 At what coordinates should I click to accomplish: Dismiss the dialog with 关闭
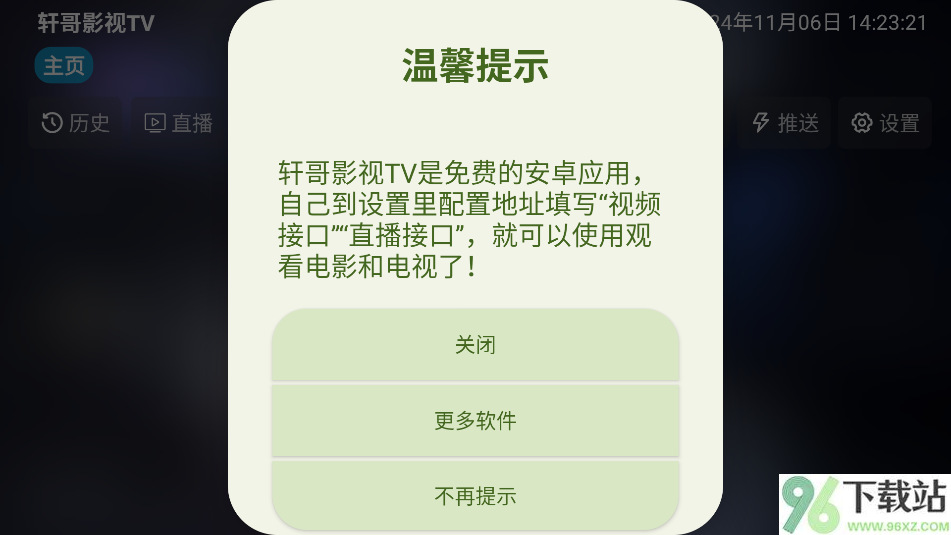pyautogui.click(x=475, y=345)
